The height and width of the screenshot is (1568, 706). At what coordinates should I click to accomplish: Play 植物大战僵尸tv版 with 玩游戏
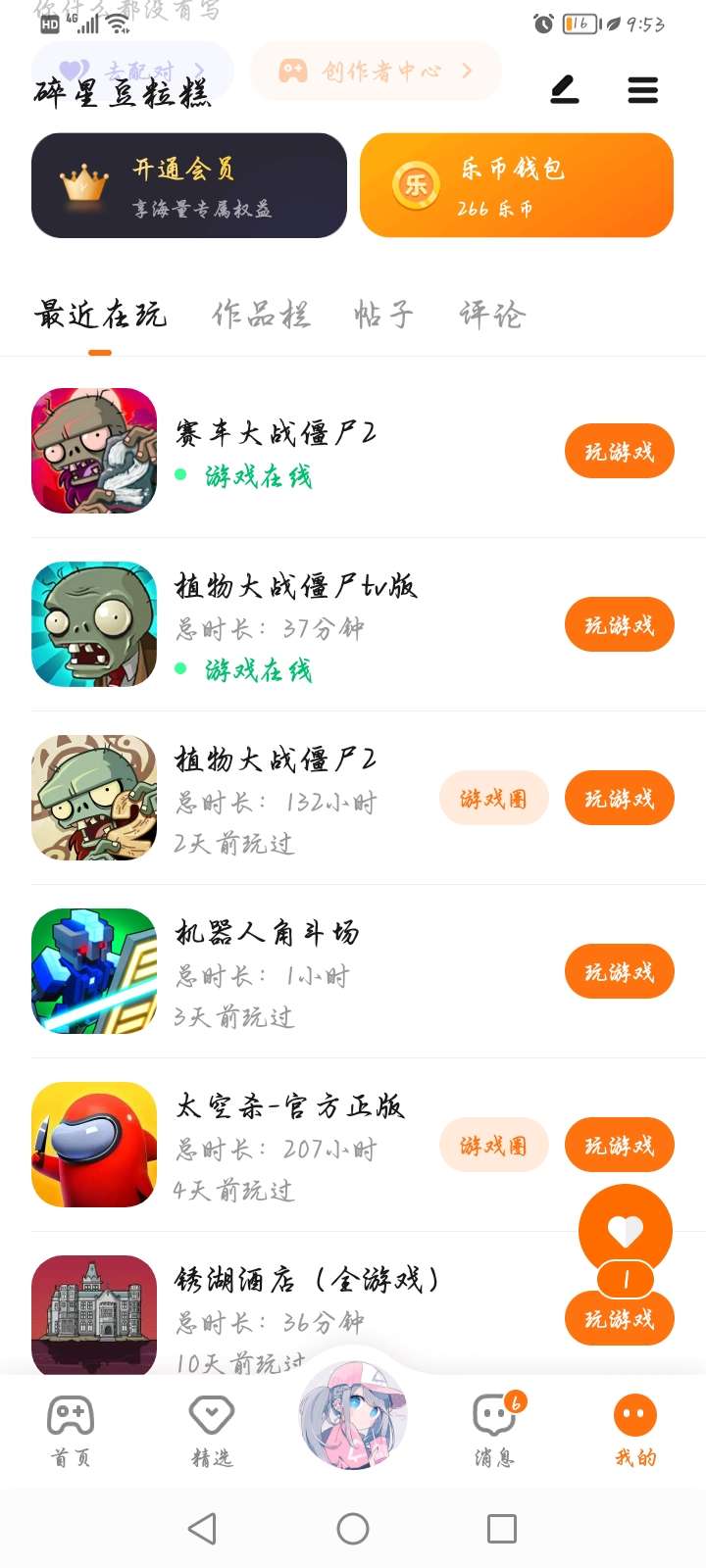(619, 625)
